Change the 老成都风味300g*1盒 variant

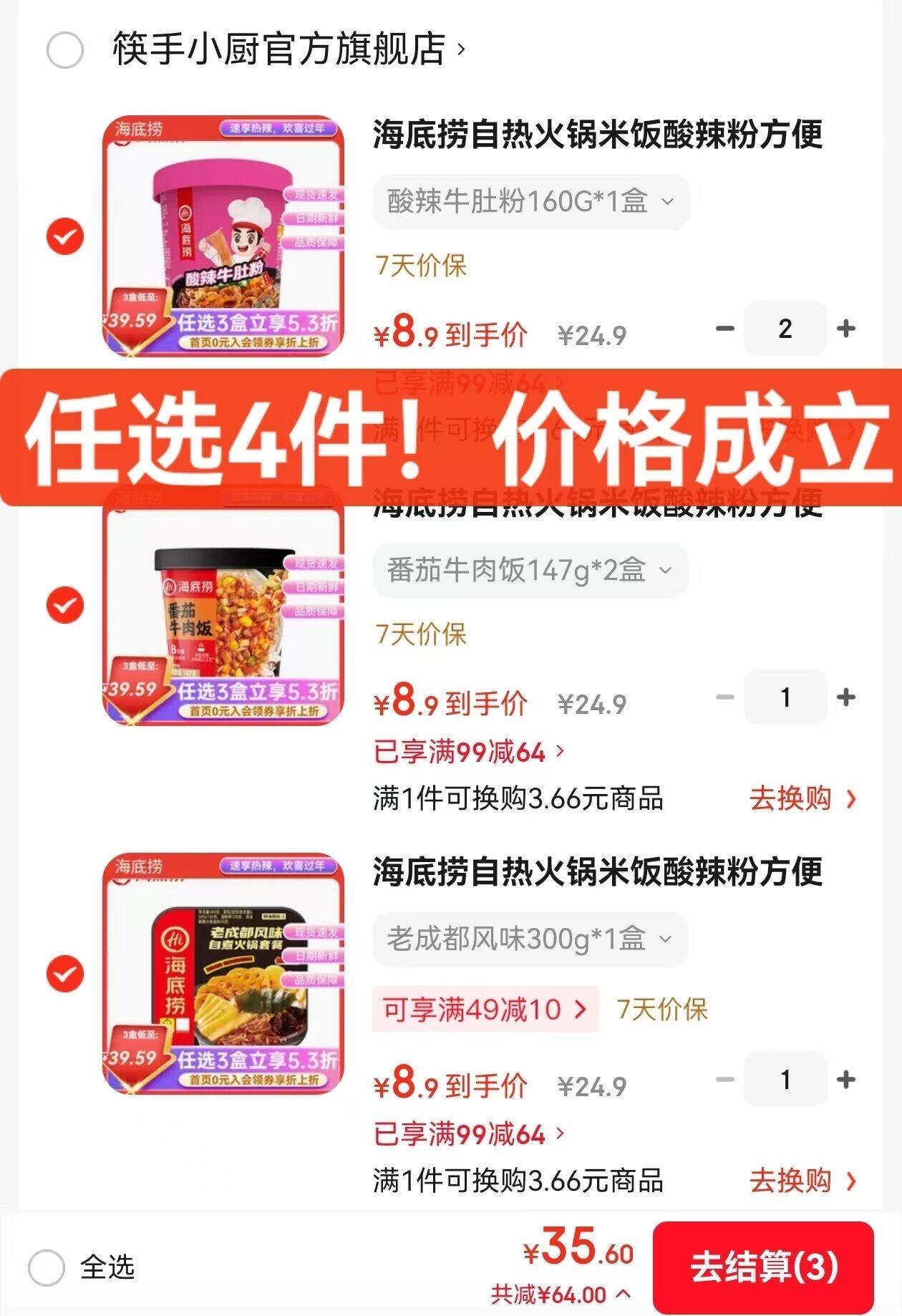tap(529, 939)
